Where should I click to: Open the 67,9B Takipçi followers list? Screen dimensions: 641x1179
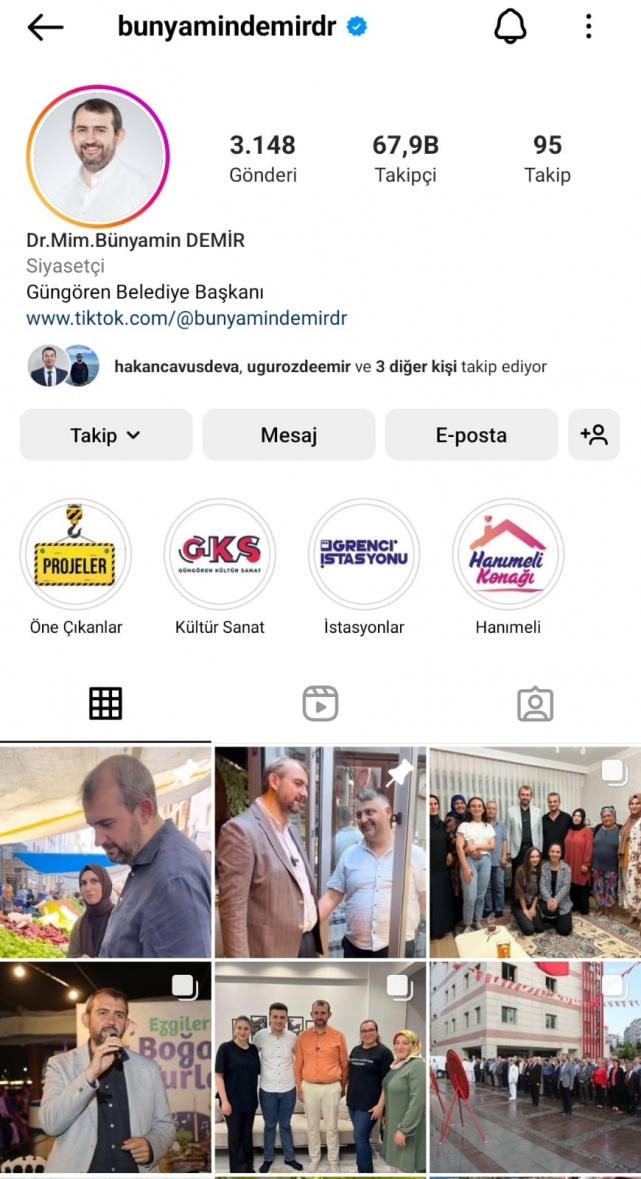click(405, 158)
